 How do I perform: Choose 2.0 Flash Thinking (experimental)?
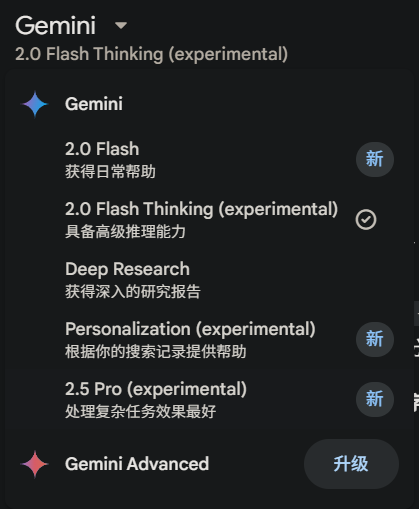pyautogui.click(x=209, y=219)
